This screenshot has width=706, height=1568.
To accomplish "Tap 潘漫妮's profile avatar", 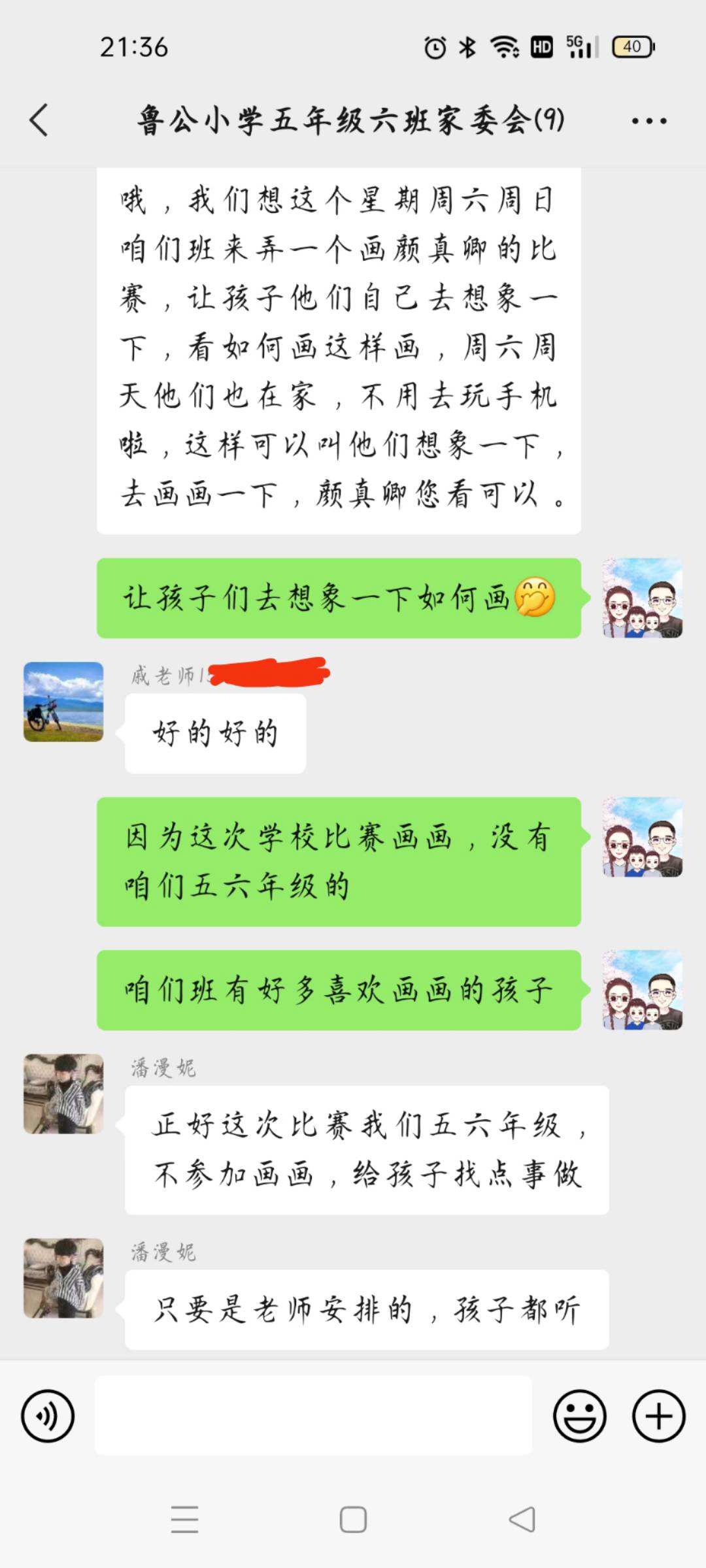I will pyautogui.click(x=63, y=1092).
